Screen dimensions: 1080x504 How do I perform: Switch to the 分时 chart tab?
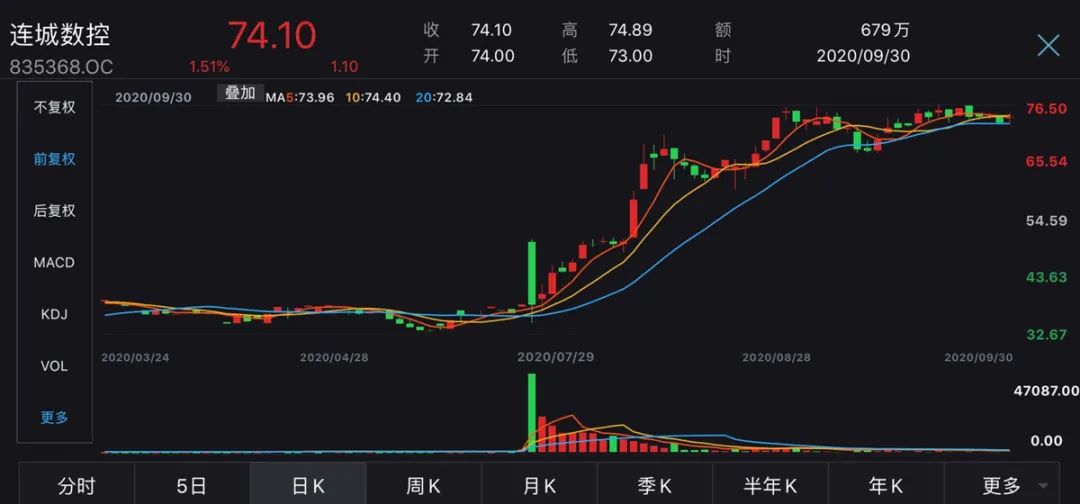pyautogui.click(x=76, y=486)
